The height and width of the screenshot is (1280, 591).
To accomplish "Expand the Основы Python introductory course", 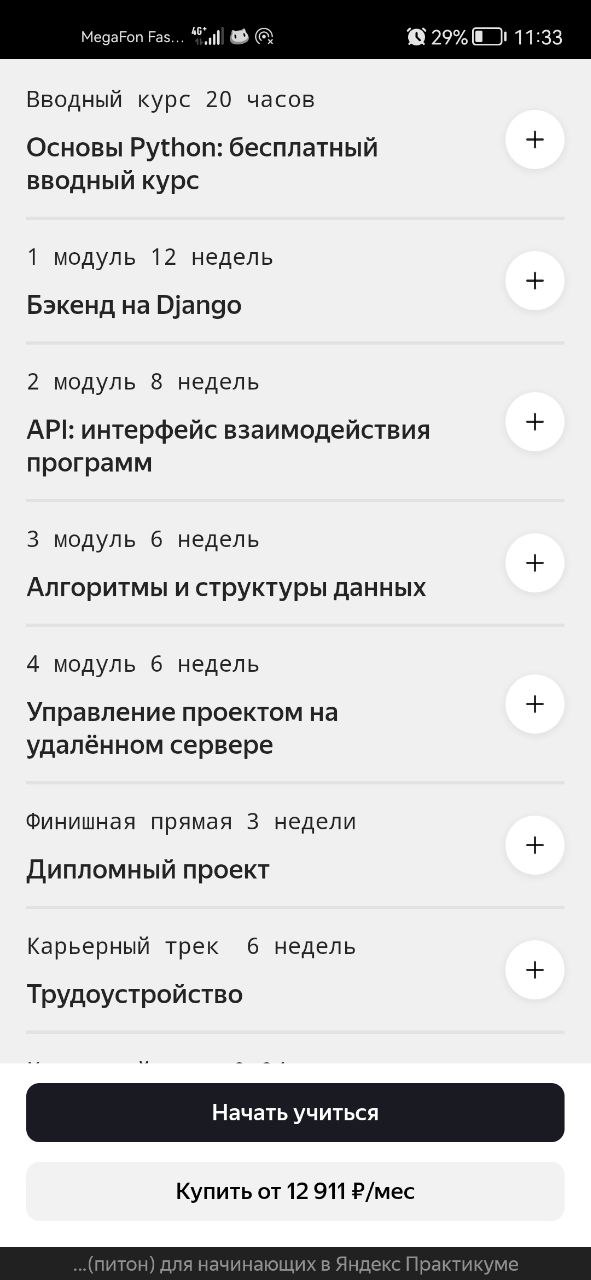I will pyautogui.click(x=535, y=139).
